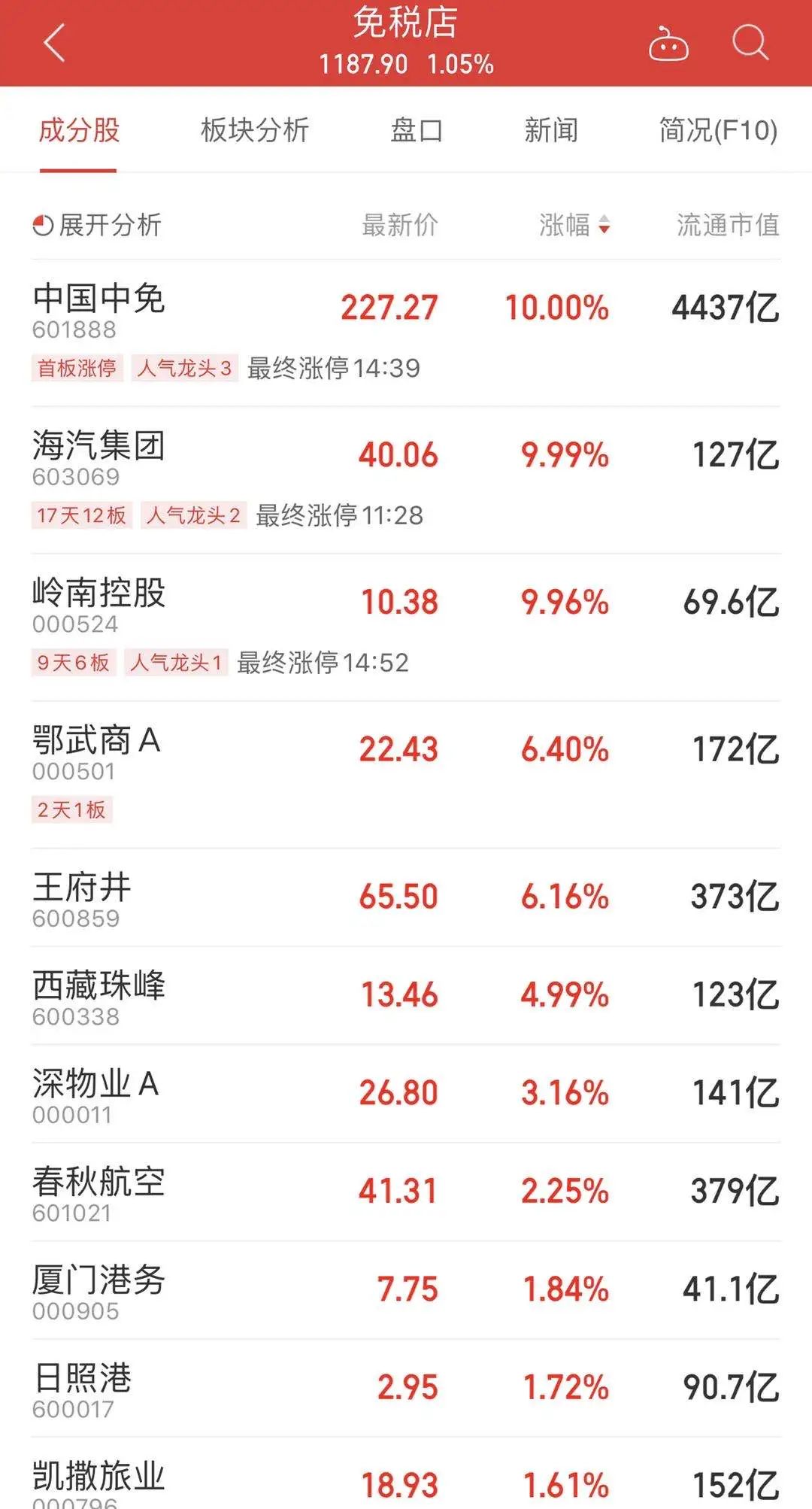
Task: Go back using the top-left arrow
Action: [x=54, y=42]
